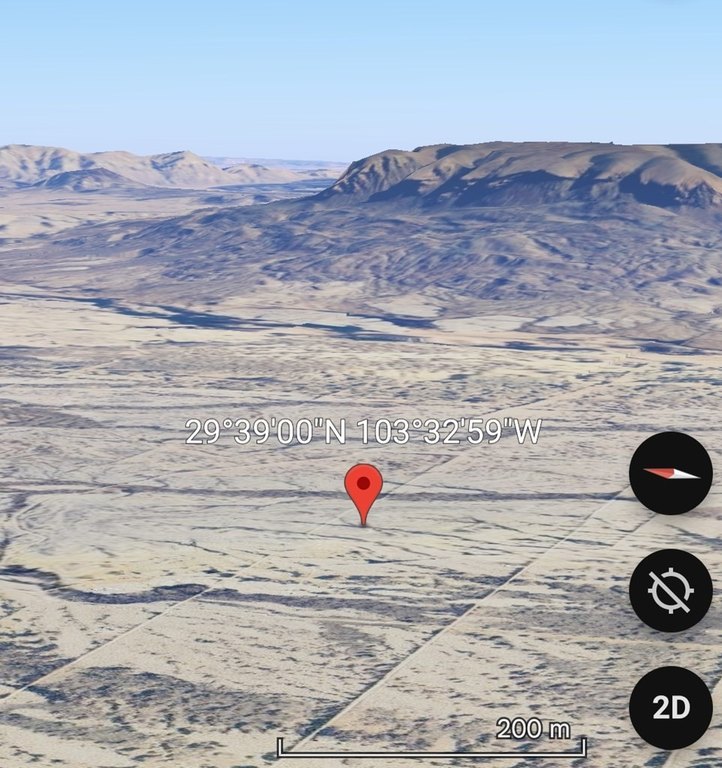Switch to 2D view
722x768 pixels.
670,707
